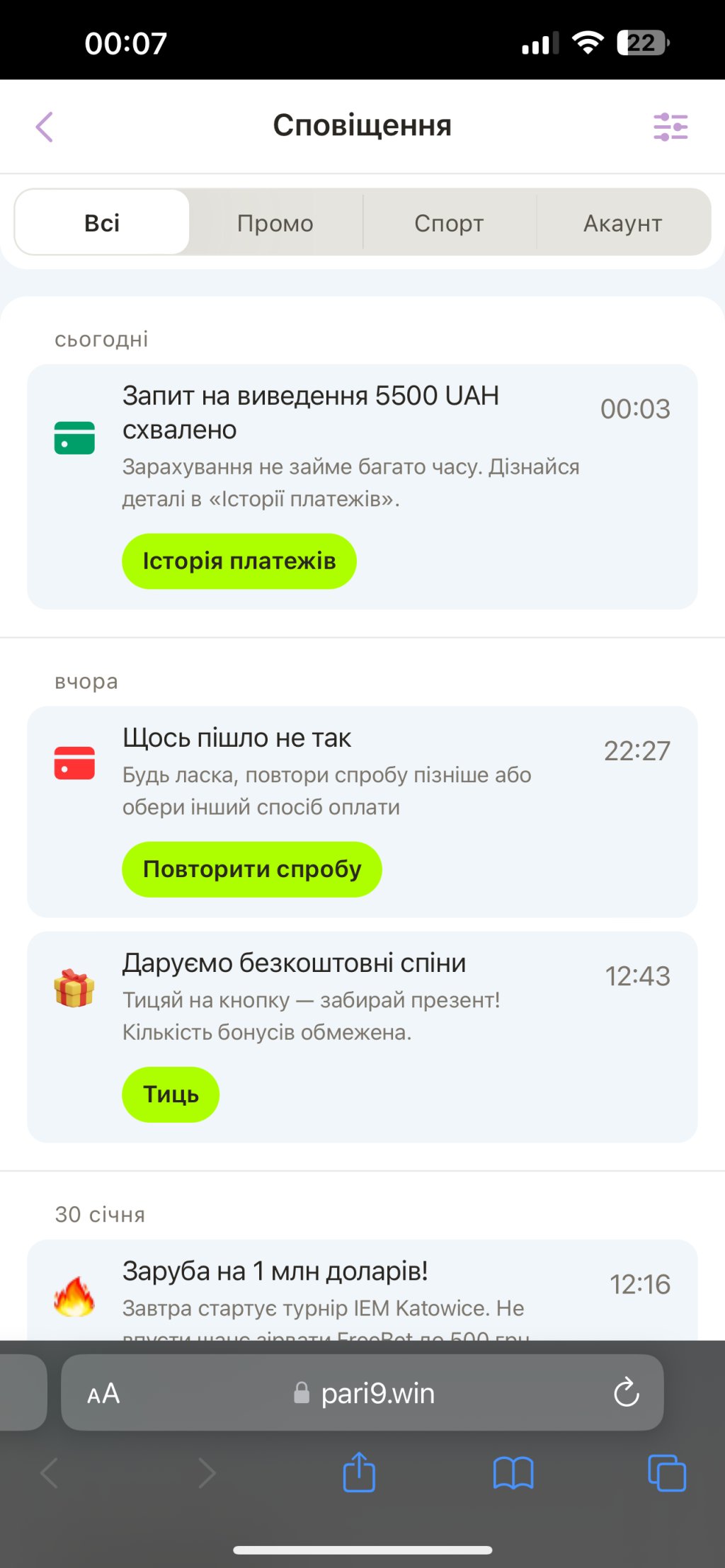Reload the pari9.win page
The width and height of the screenshot is (725, 1568).
coord(626,1392)
